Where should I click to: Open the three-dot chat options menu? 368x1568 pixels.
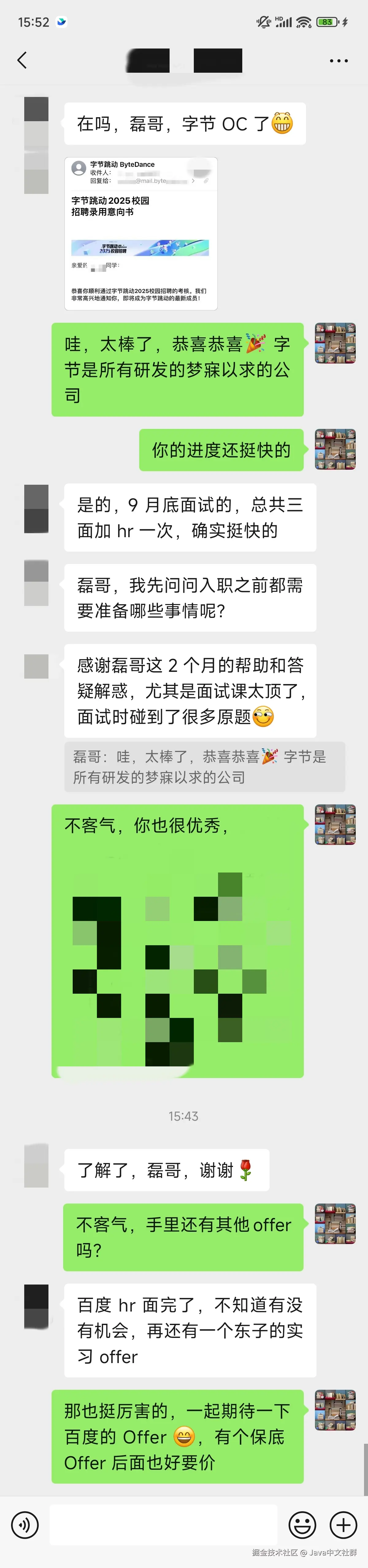click(x=338, y=61)
